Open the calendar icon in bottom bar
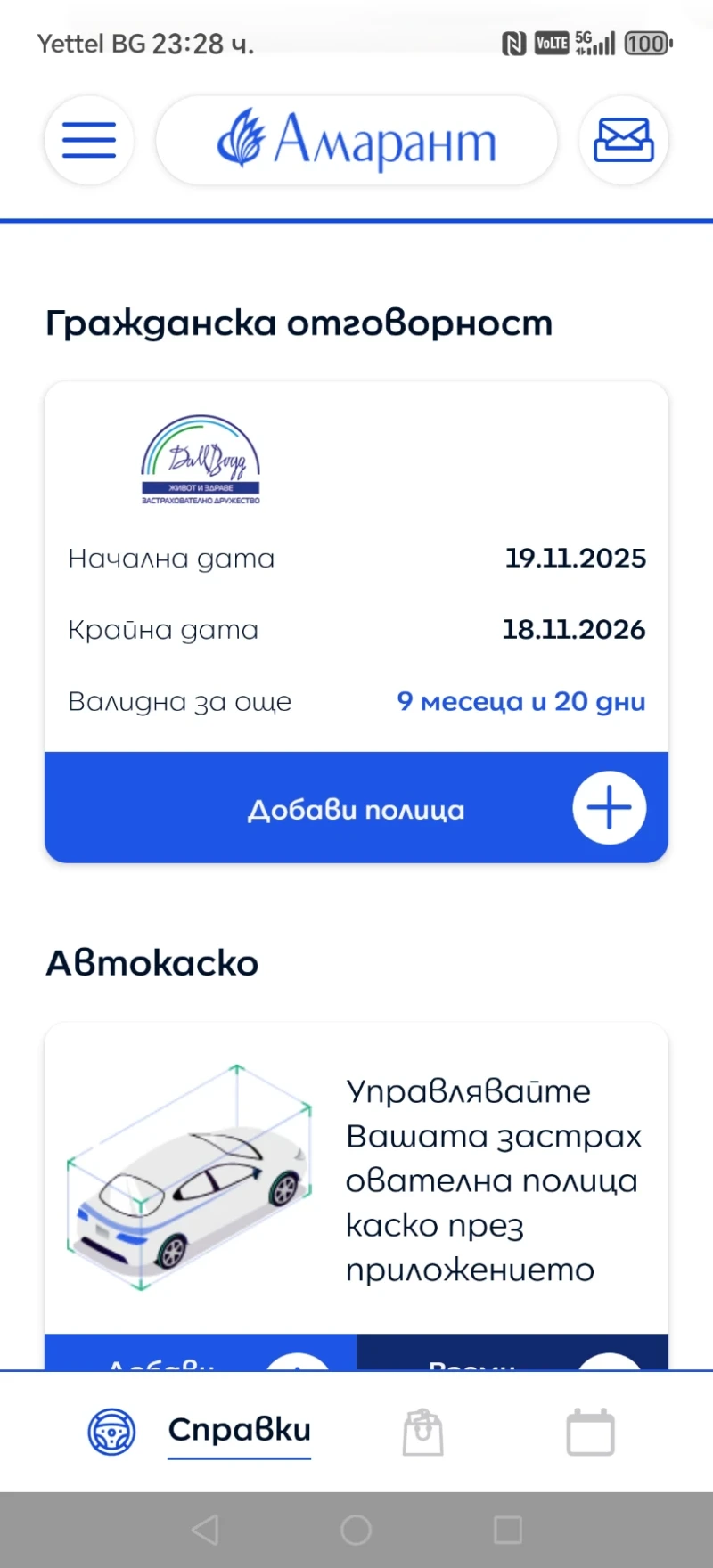Screen dimensions: 713x1568 (x=590, y=1430)
